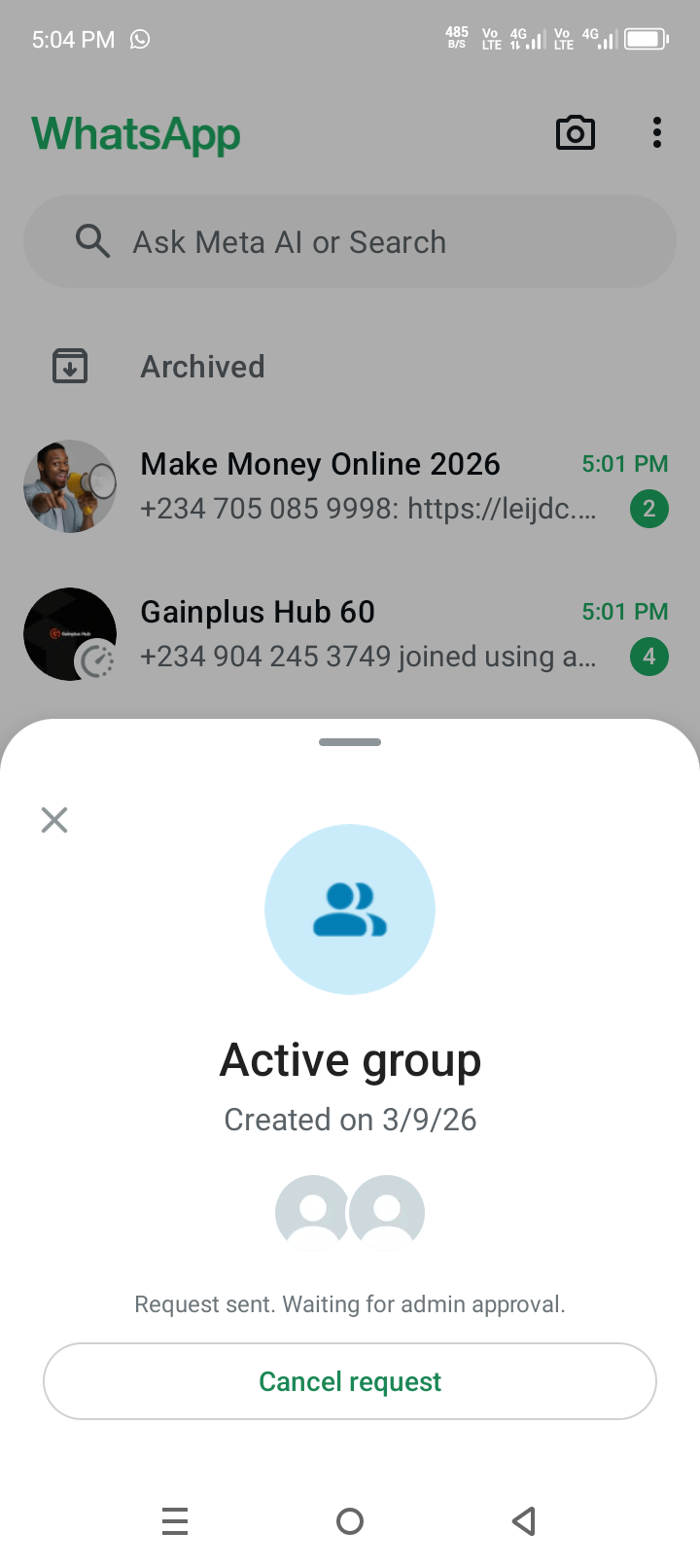Tap the system home button

350,1520
